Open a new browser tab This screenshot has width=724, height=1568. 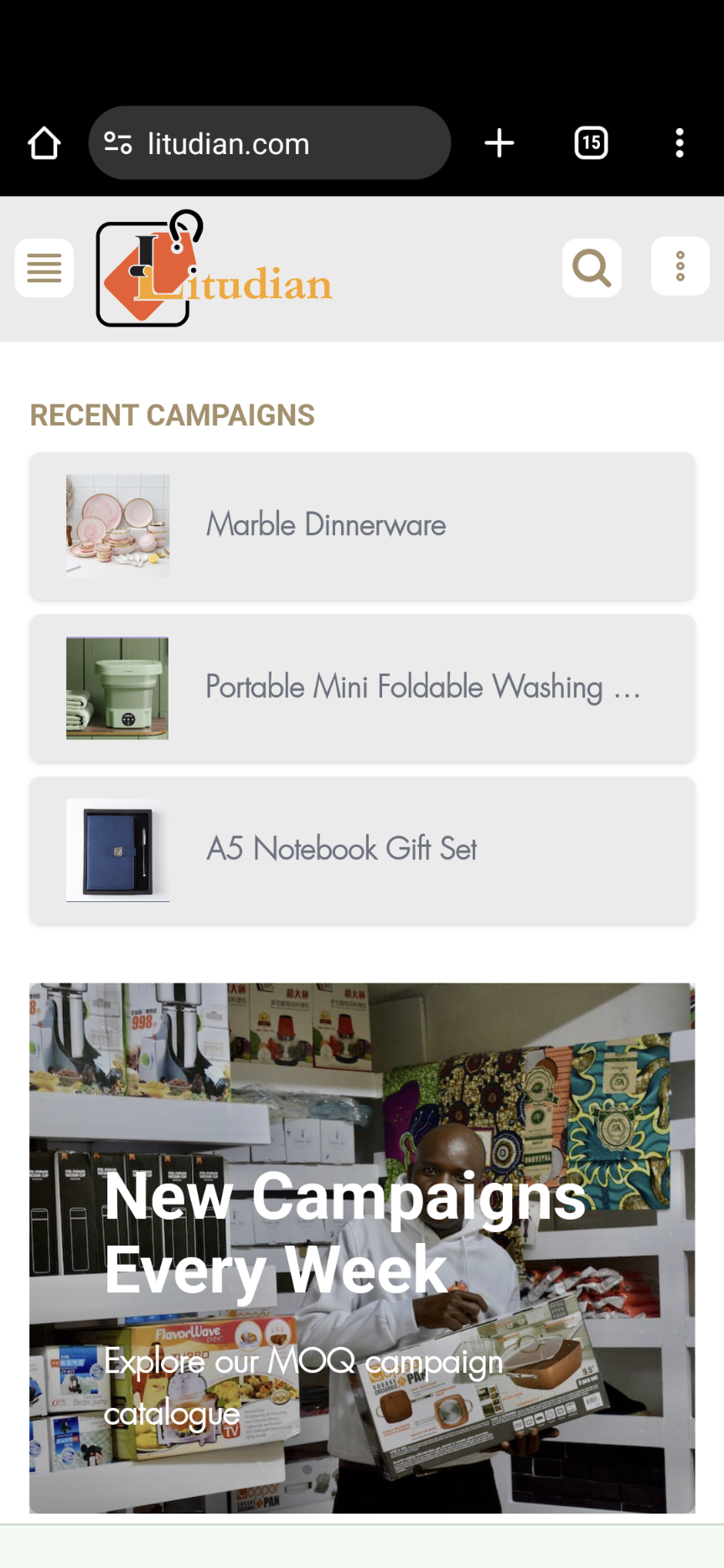[499, 143]
